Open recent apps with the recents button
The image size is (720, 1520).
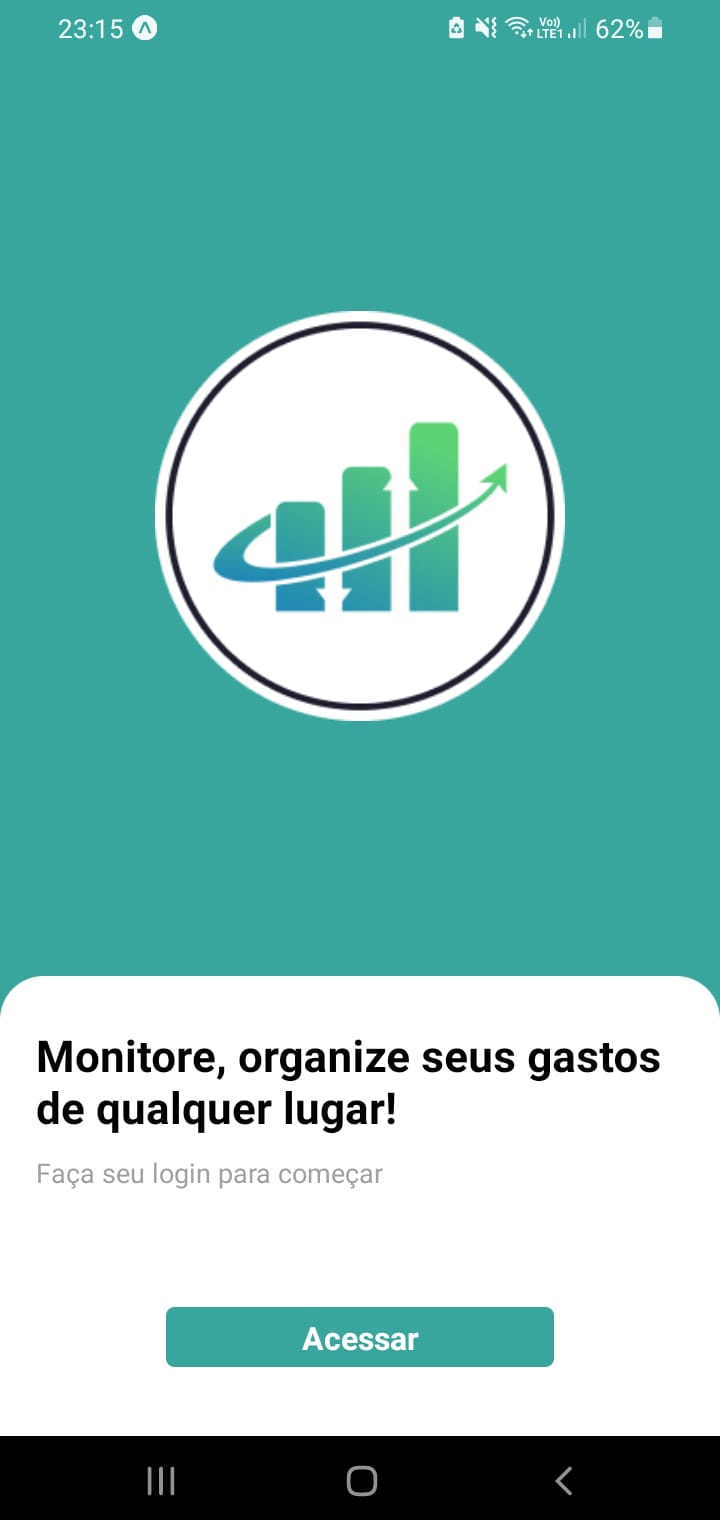pos(160,1481)
